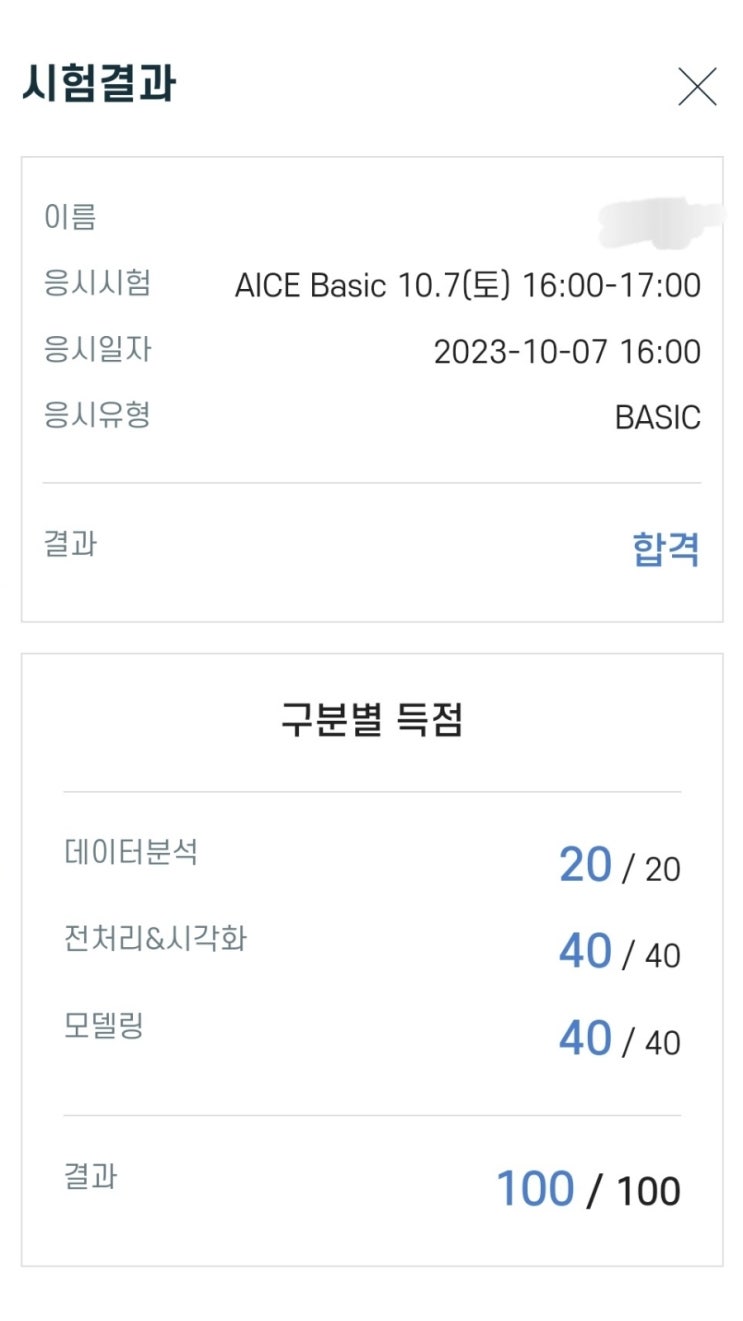Select the exam date 2023-10-07 16:00
Viewport: 743px width, 1321px height.
tap(568, 351)
